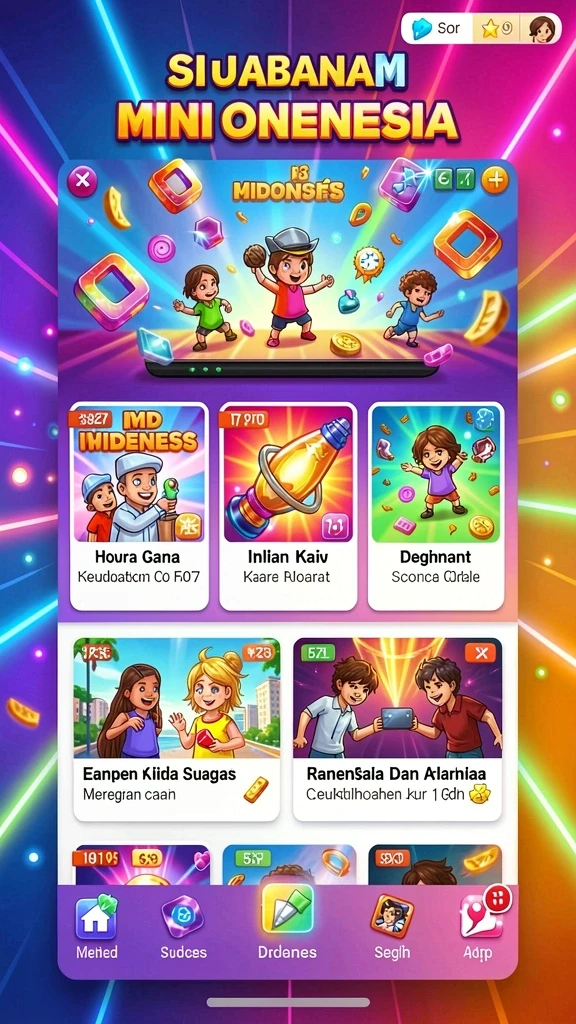Image resolution: width=576 pixels, height=1024 pixels.
Task: Dismiss the Ranensala Dan Alarhiaa card
Action: [481, 653]
